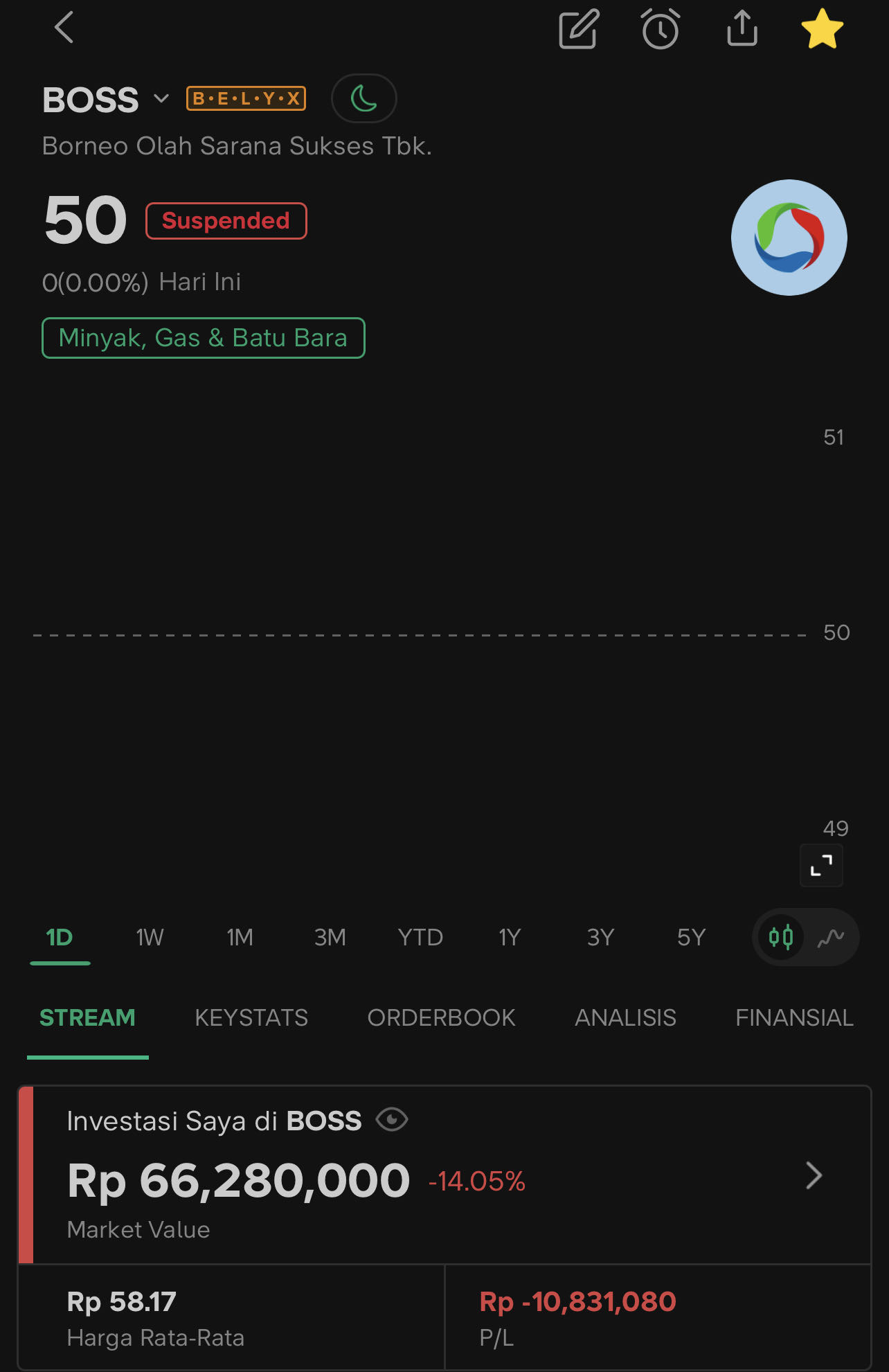889x1372 pixels.
Task: Go back to the previous screen
Action: point(64,28)
